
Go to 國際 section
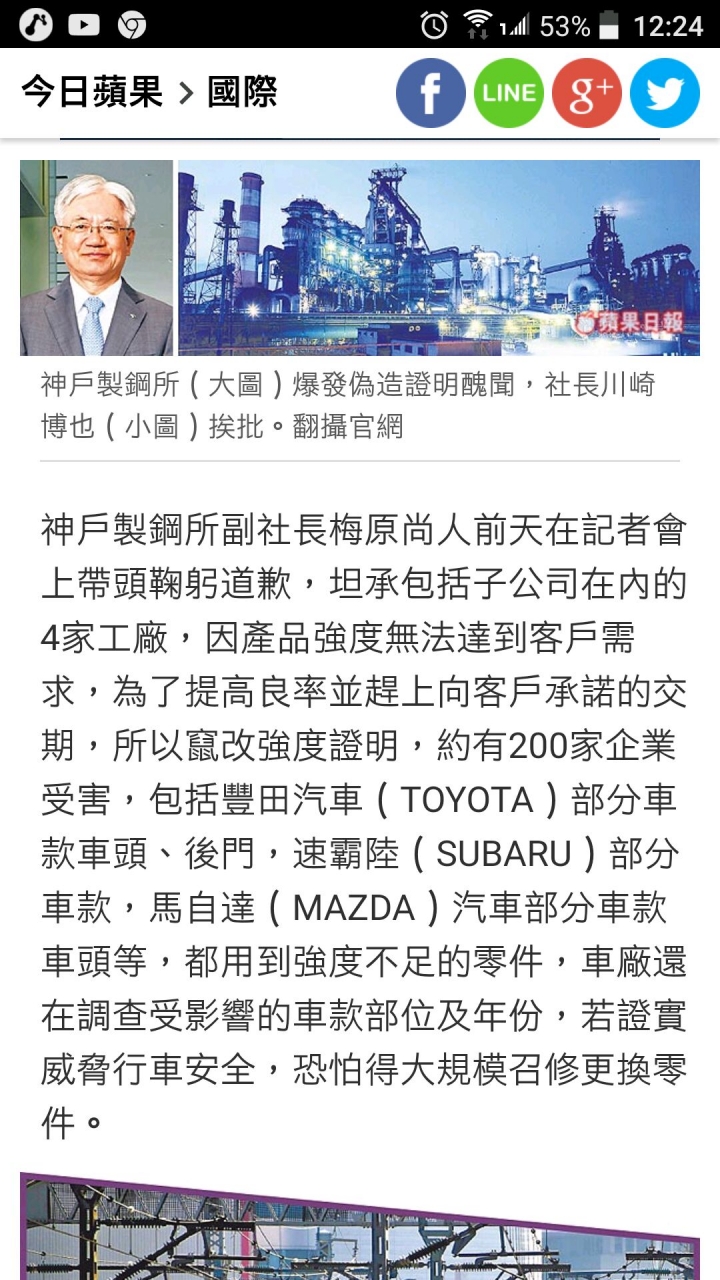pos(242,93)
